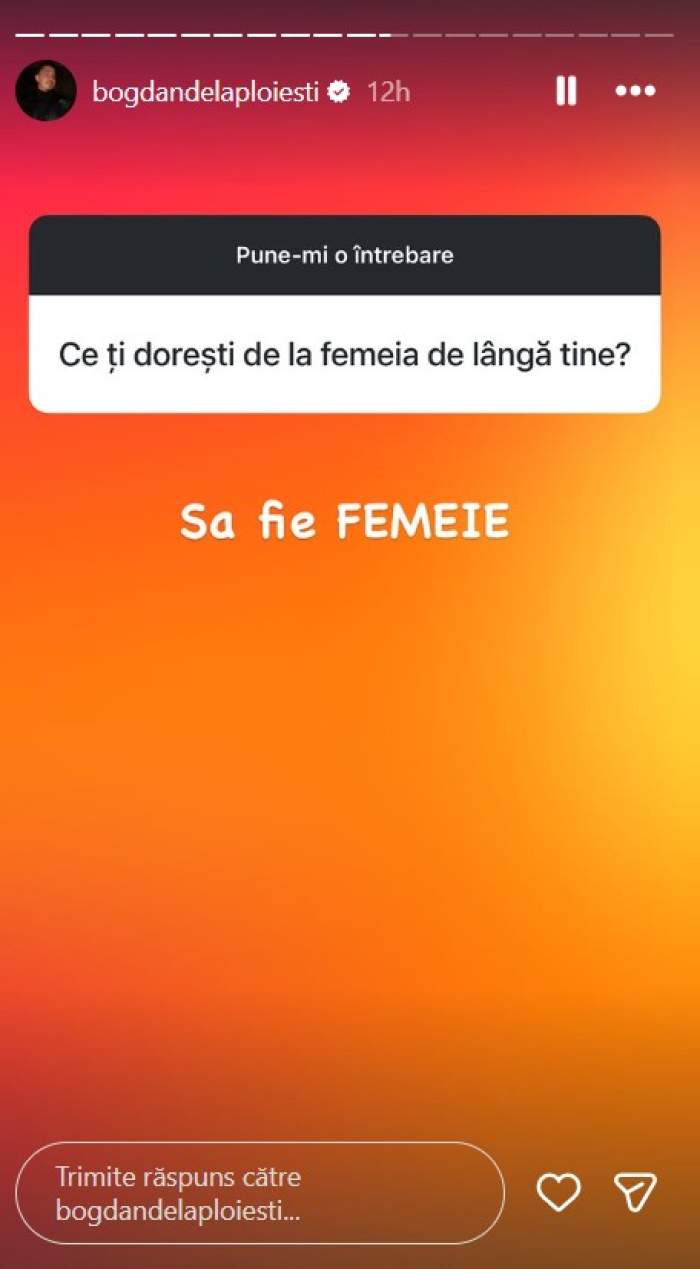The width and height of the screenshot is (700, 1269).
Task: Share the story via paper plane icon
Action: click(x=635, y=1192)
